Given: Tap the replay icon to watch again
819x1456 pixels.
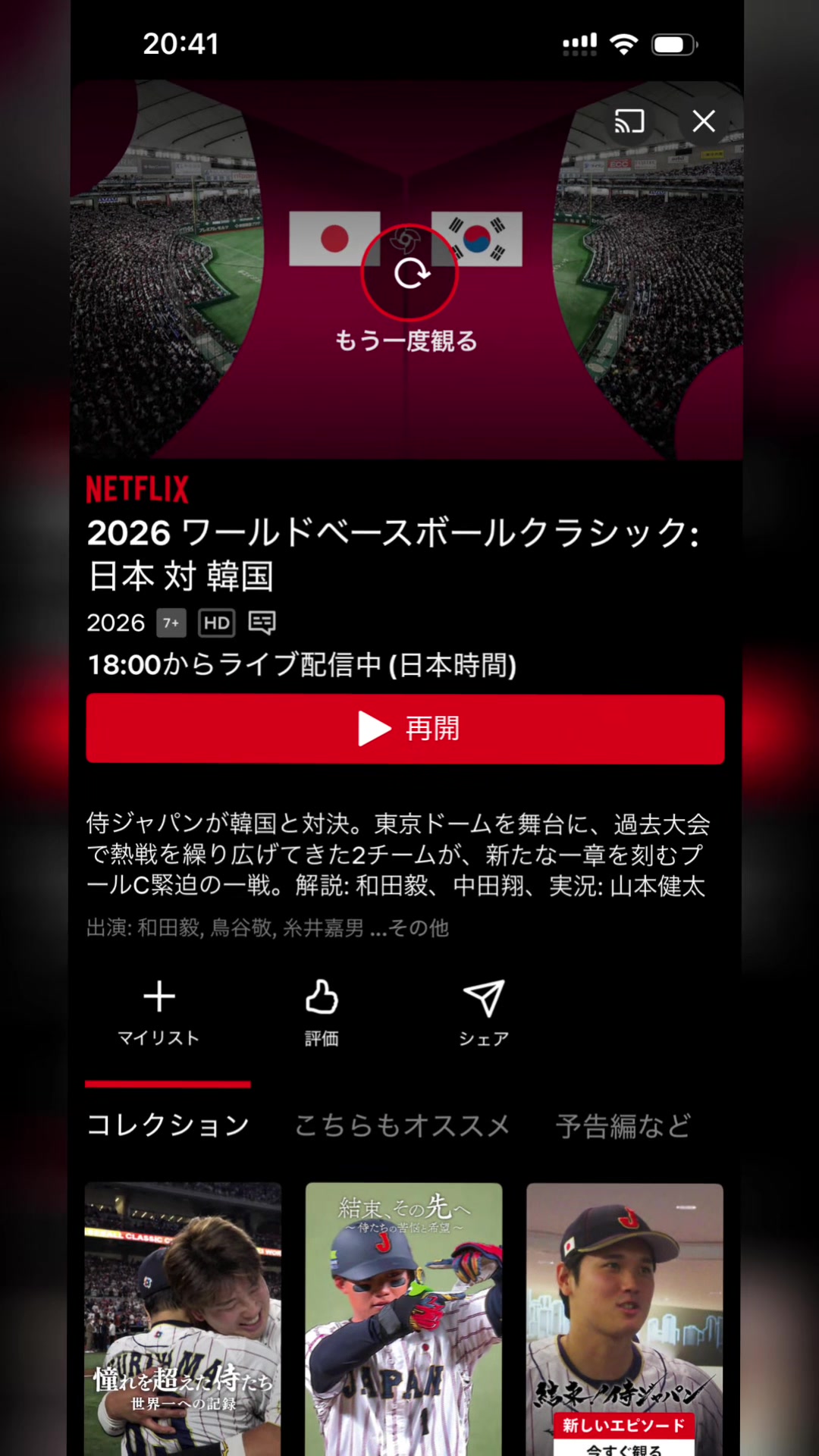Looking at the screenshot, I should 409,273.
